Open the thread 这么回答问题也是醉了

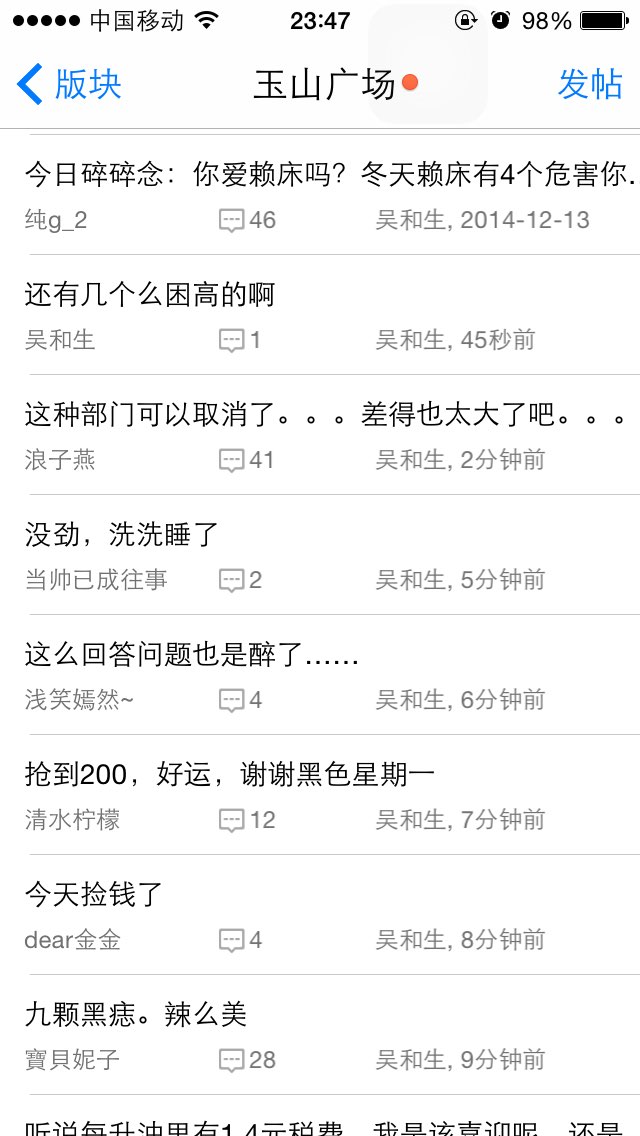pos(320,675)
